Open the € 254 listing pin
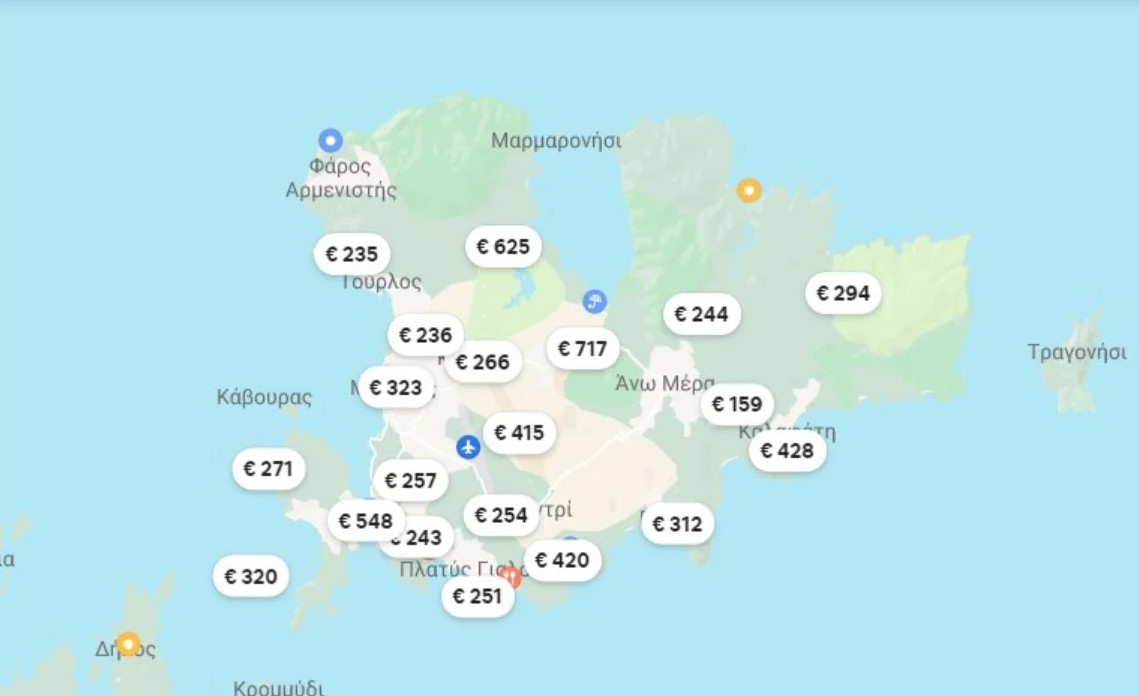 pos(501,515)
